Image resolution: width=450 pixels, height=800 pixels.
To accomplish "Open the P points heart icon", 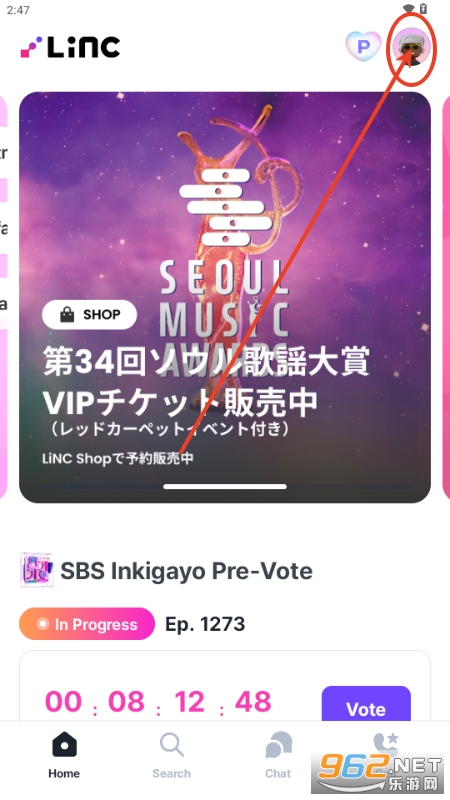I will point(363,47).
